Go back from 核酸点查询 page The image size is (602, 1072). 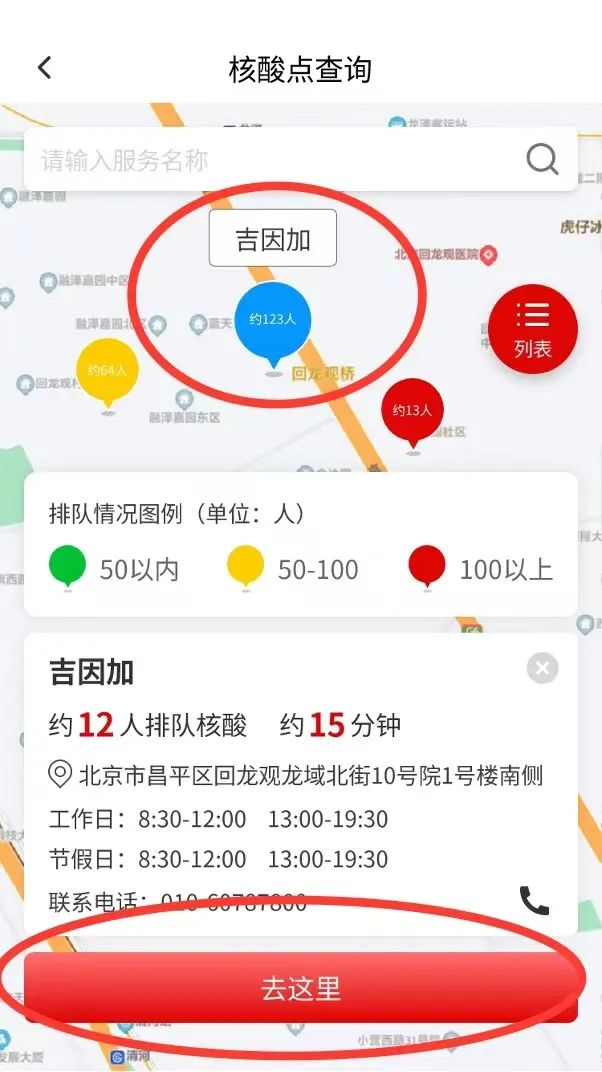(44, 68)
